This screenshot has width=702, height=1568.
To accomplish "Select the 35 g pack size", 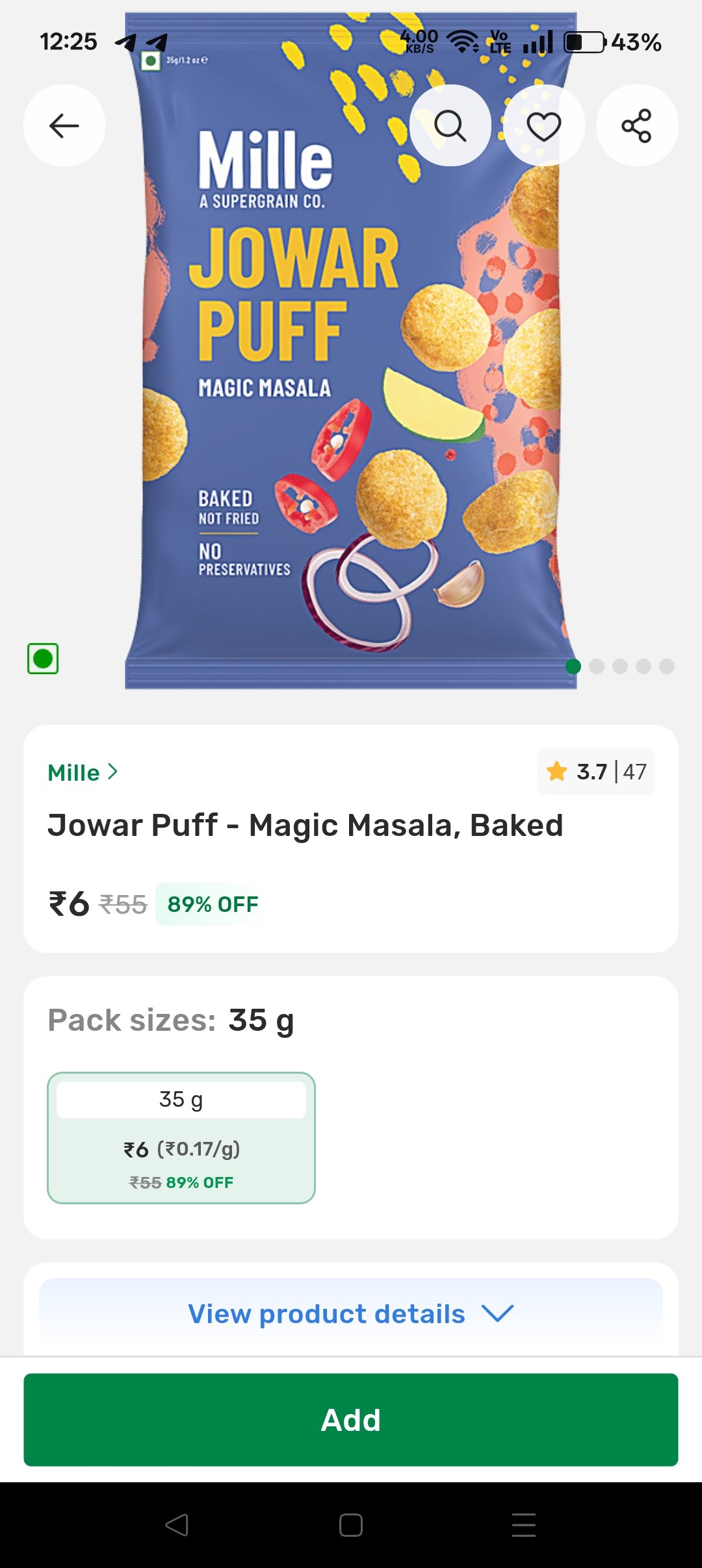I will pyautogui.click(x=181, y=1137).
